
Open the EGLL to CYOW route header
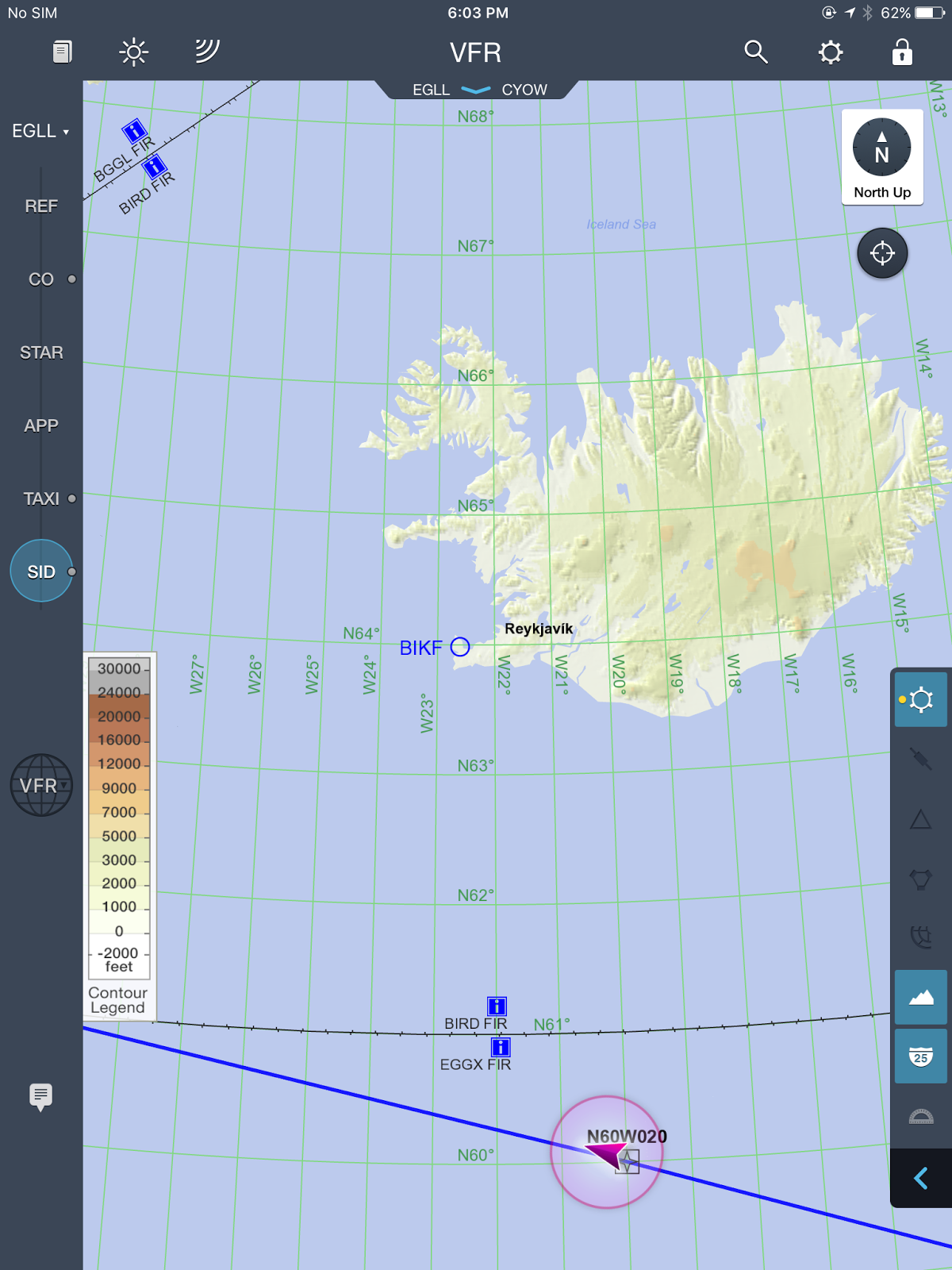coord(479,90)
